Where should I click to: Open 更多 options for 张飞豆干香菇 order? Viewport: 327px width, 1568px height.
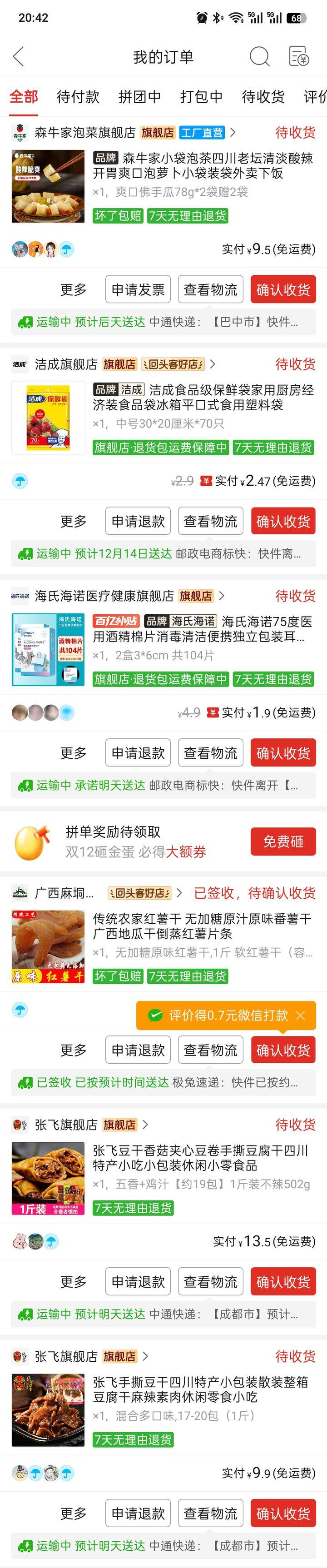(73, 1283)
